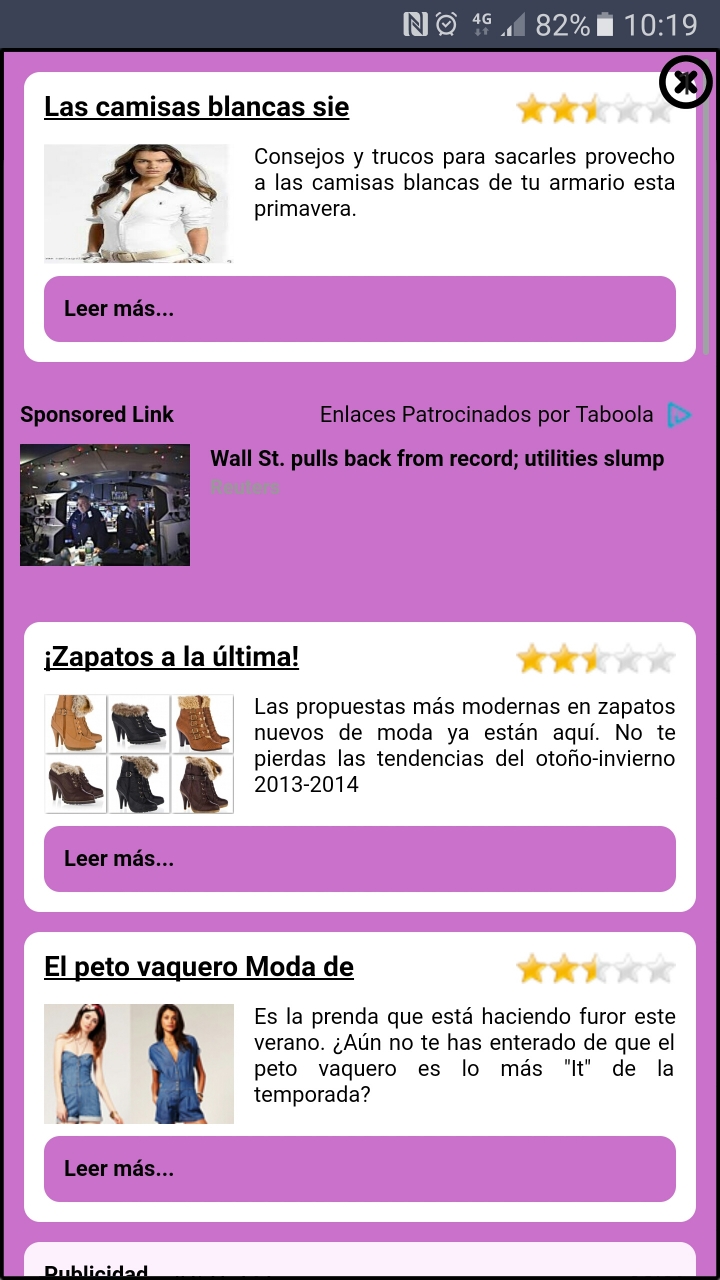
Task: Rate the camisas blancas article with stars
Action: pos(595,109)
